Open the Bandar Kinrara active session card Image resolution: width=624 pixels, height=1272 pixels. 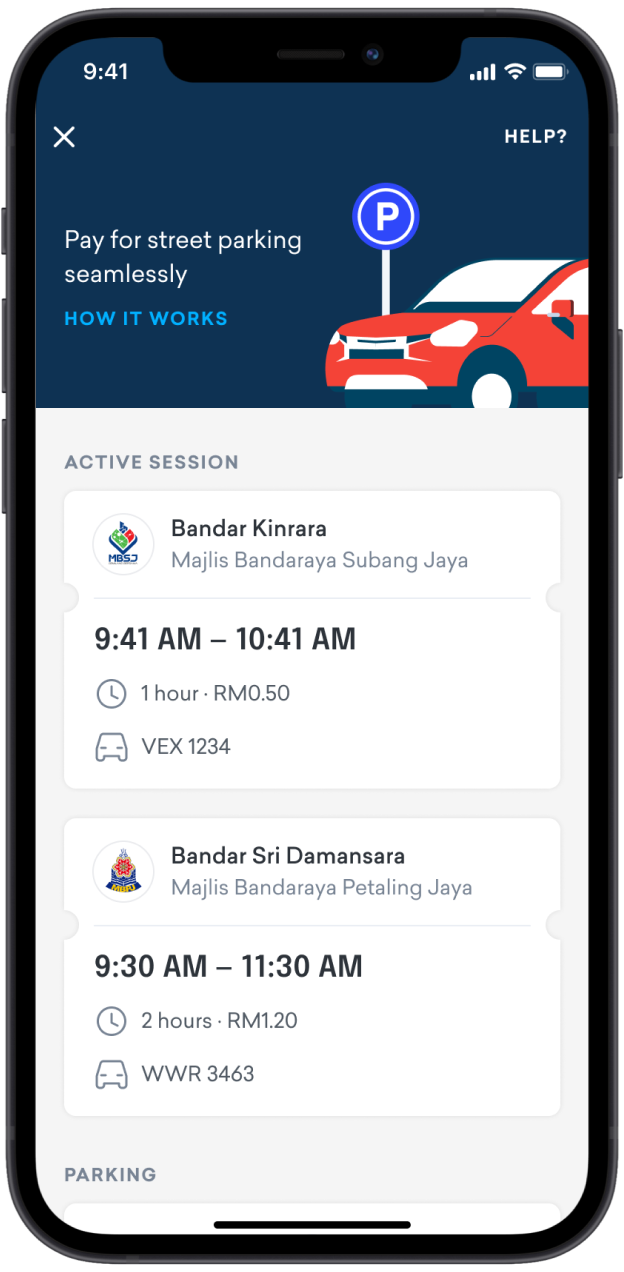pyautogui.click(x=312, y=639)
